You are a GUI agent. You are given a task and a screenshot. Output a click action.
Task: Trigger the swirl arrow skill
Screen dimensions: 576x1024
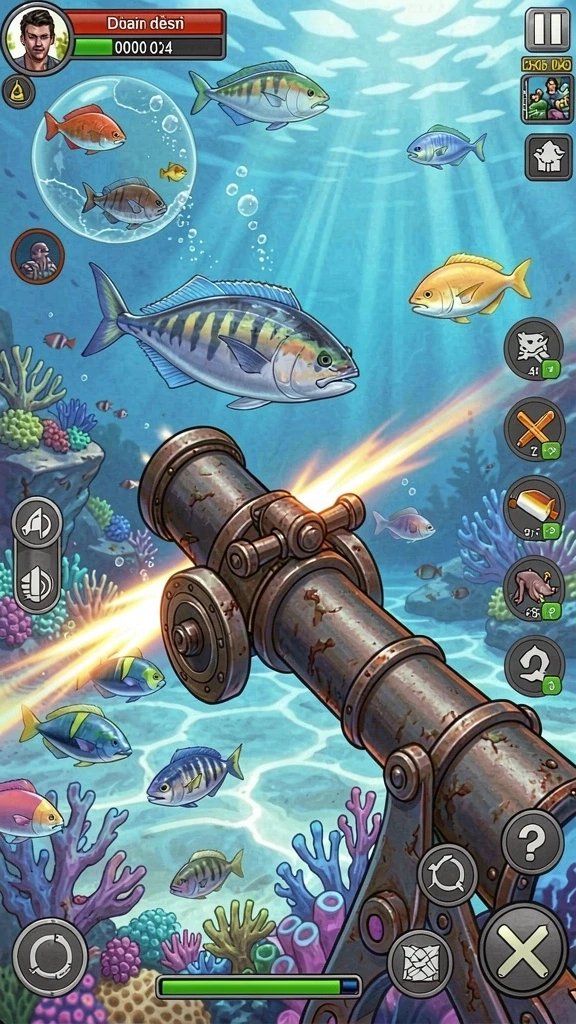pyautogui.click(x=534, y=667)
